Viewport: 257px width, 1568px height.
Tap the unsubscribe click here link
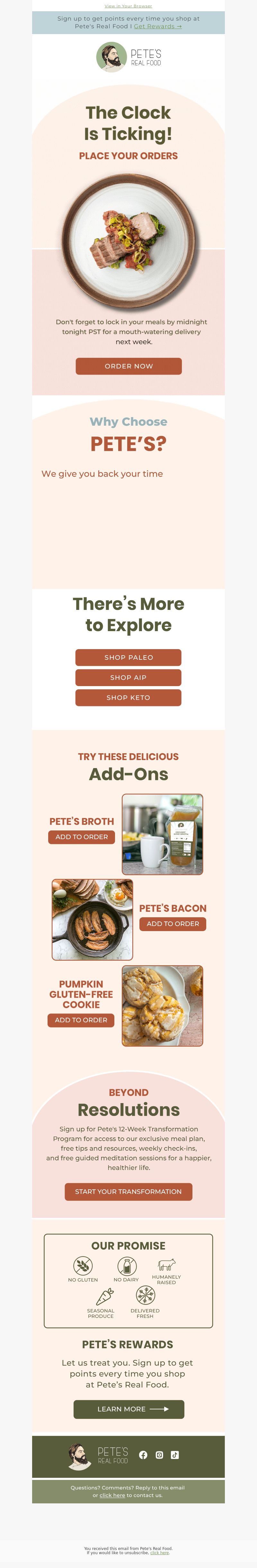pyautogui.click(x=160, y=1553)
